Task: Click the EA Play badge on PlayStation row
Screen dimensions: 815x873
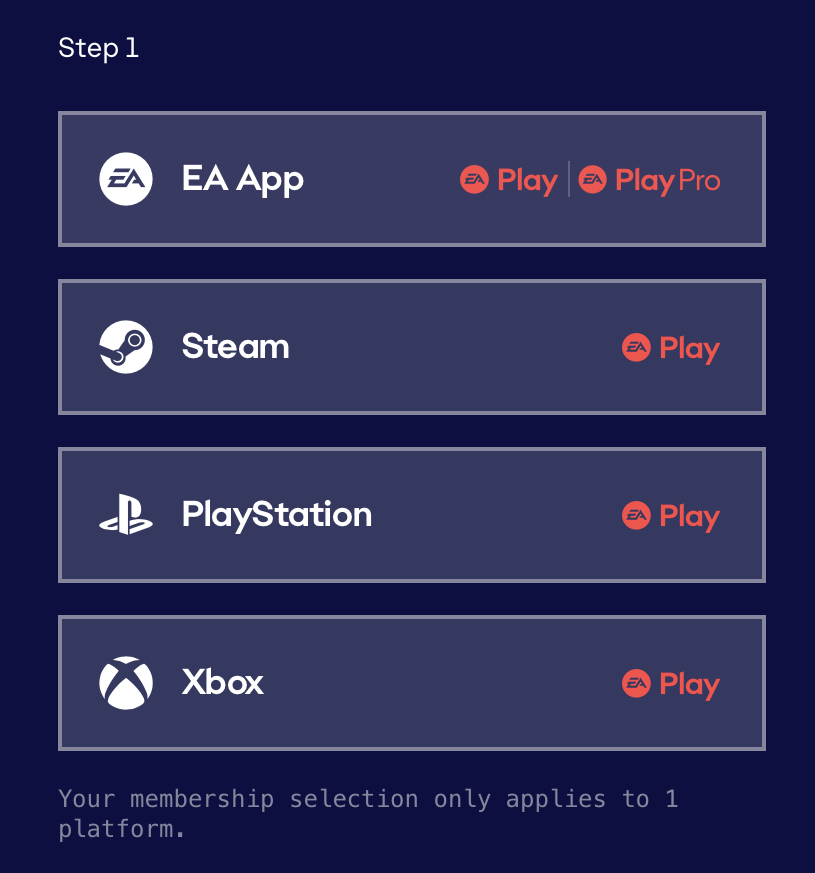Action: [670, 515]
